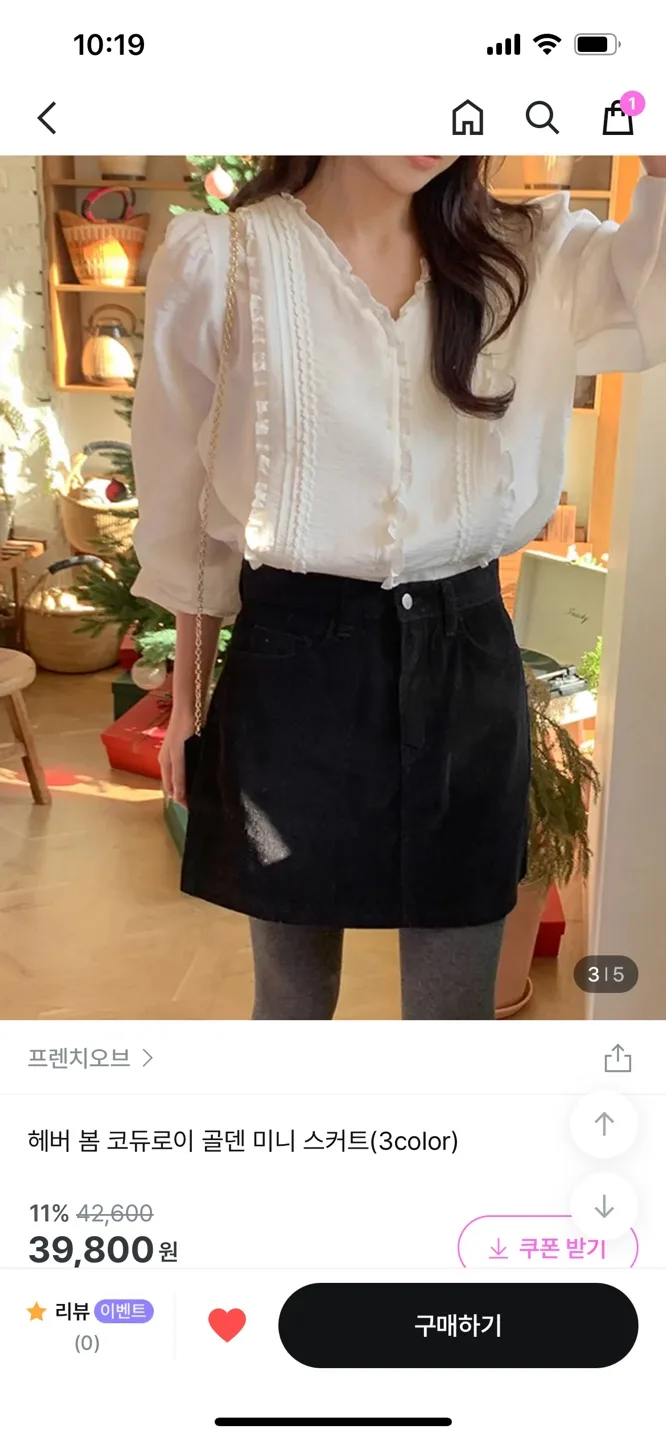Image resolution: width=666 pixels, height=1440 pixels.
Task: Open the home icon
Action: pyautogui.click(x=467, y=118)
